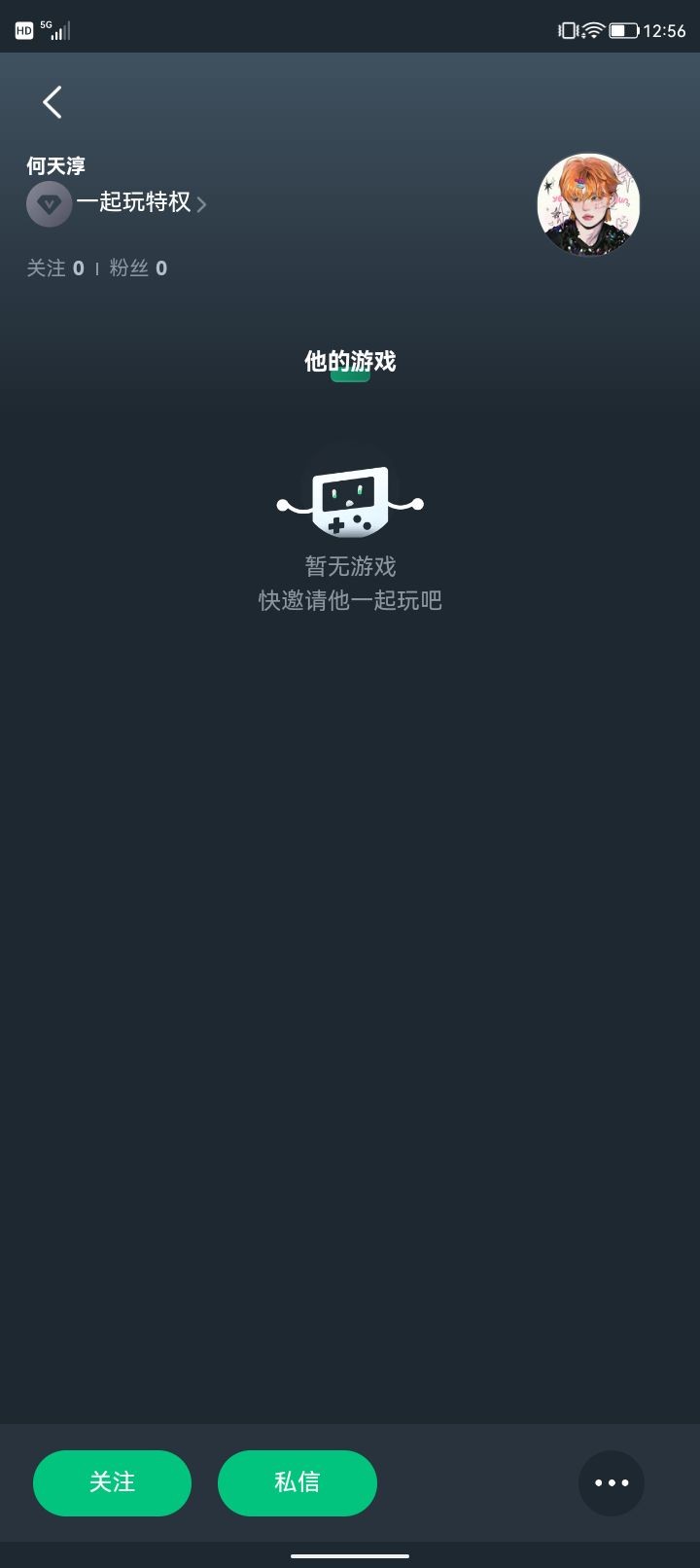Follow this user with 关注 button
700x1568 pixels.
click(112, 1482)
